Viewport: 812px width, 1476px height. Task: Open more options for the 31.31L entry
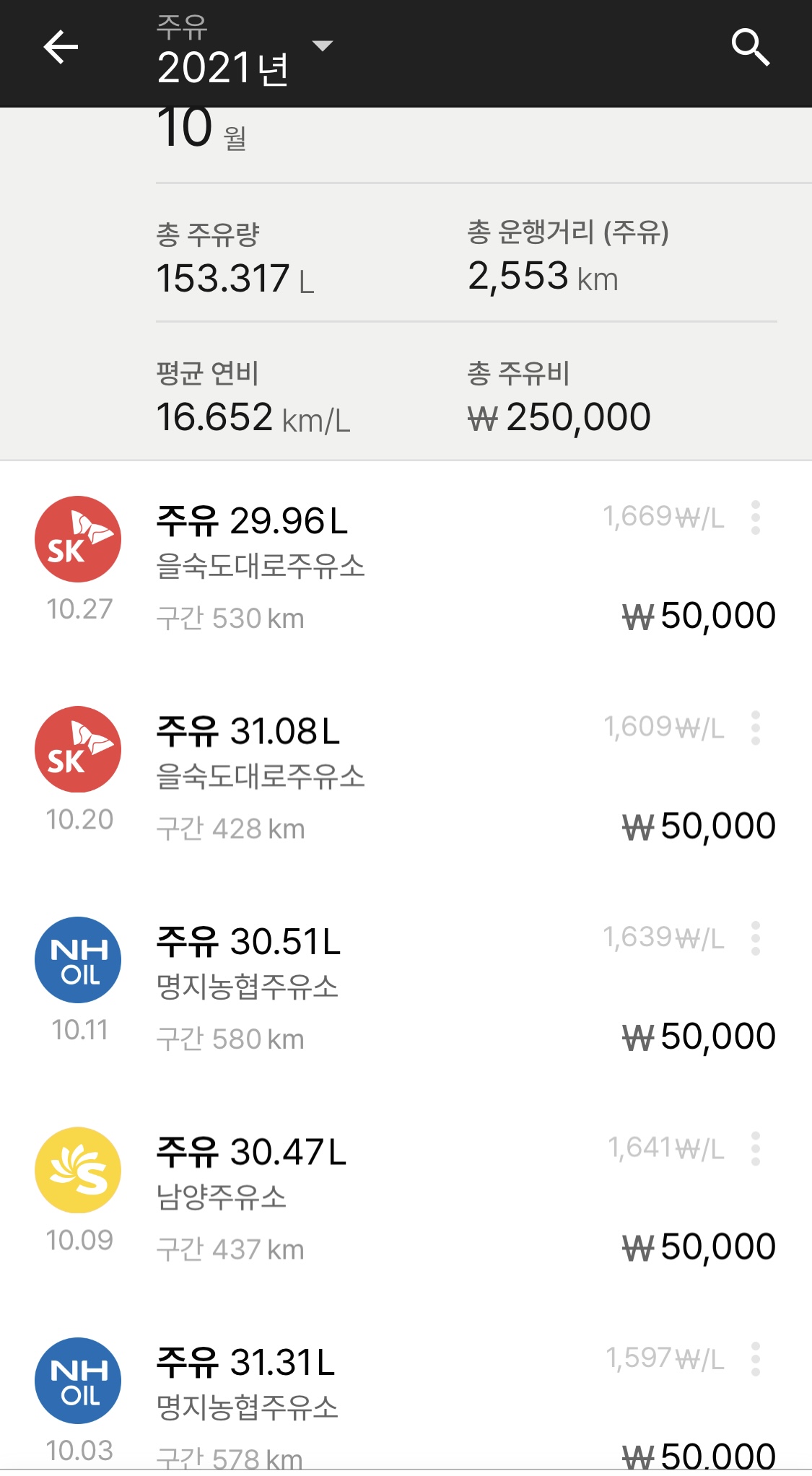[755, 1359]
